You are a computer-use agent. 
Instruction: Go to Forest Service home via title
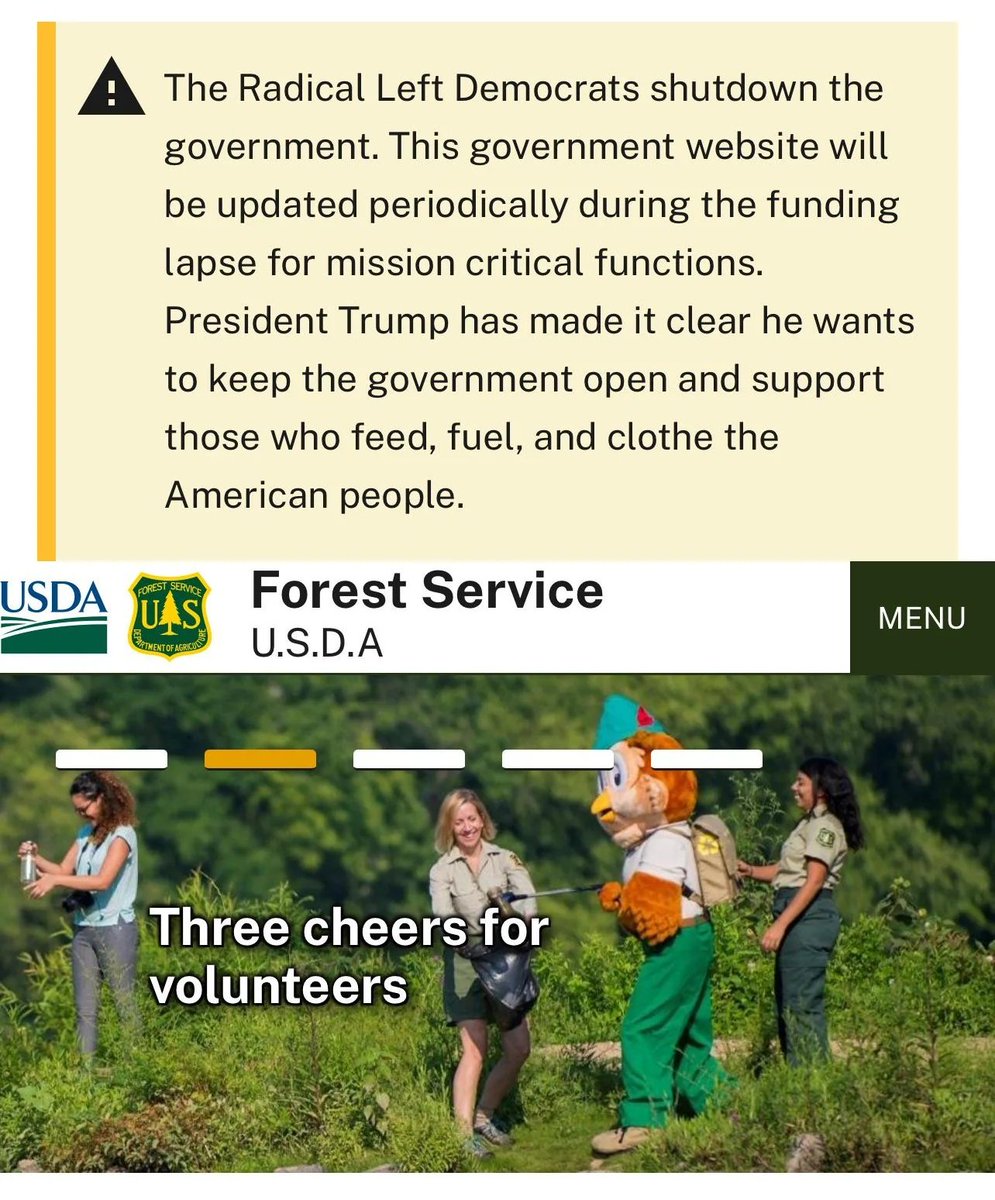(x=427, y=591)
